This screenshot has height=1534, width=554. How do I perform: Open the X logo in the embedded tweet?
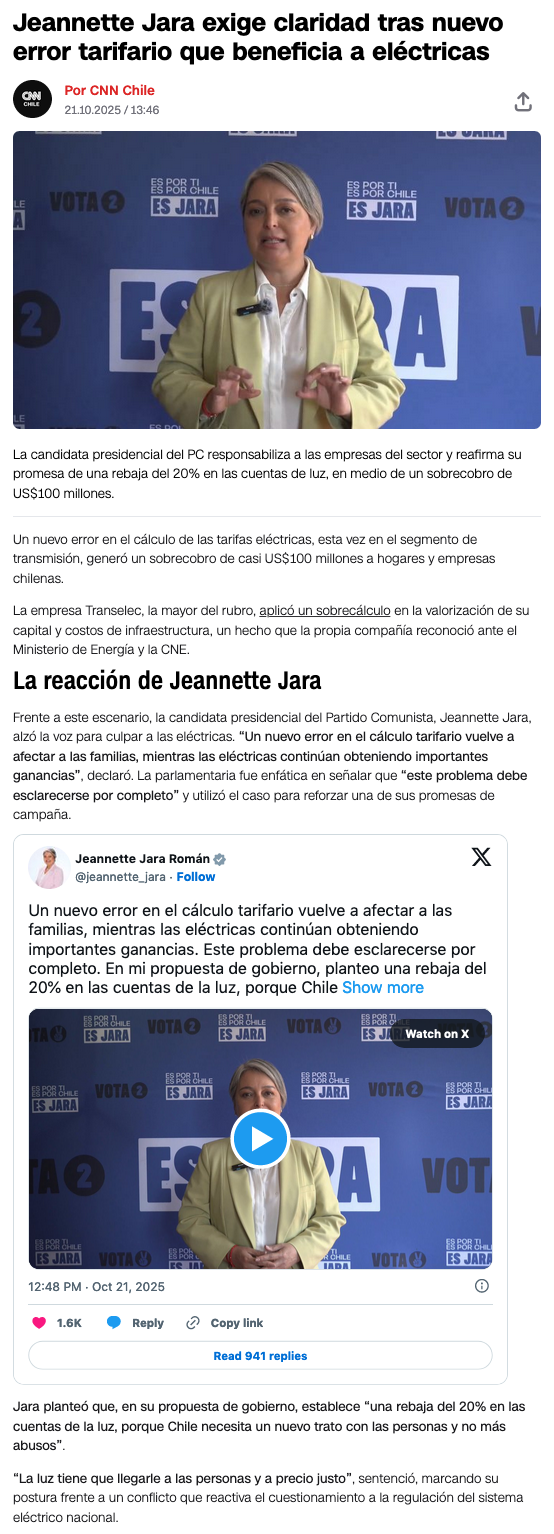click(x=481, y=857)
